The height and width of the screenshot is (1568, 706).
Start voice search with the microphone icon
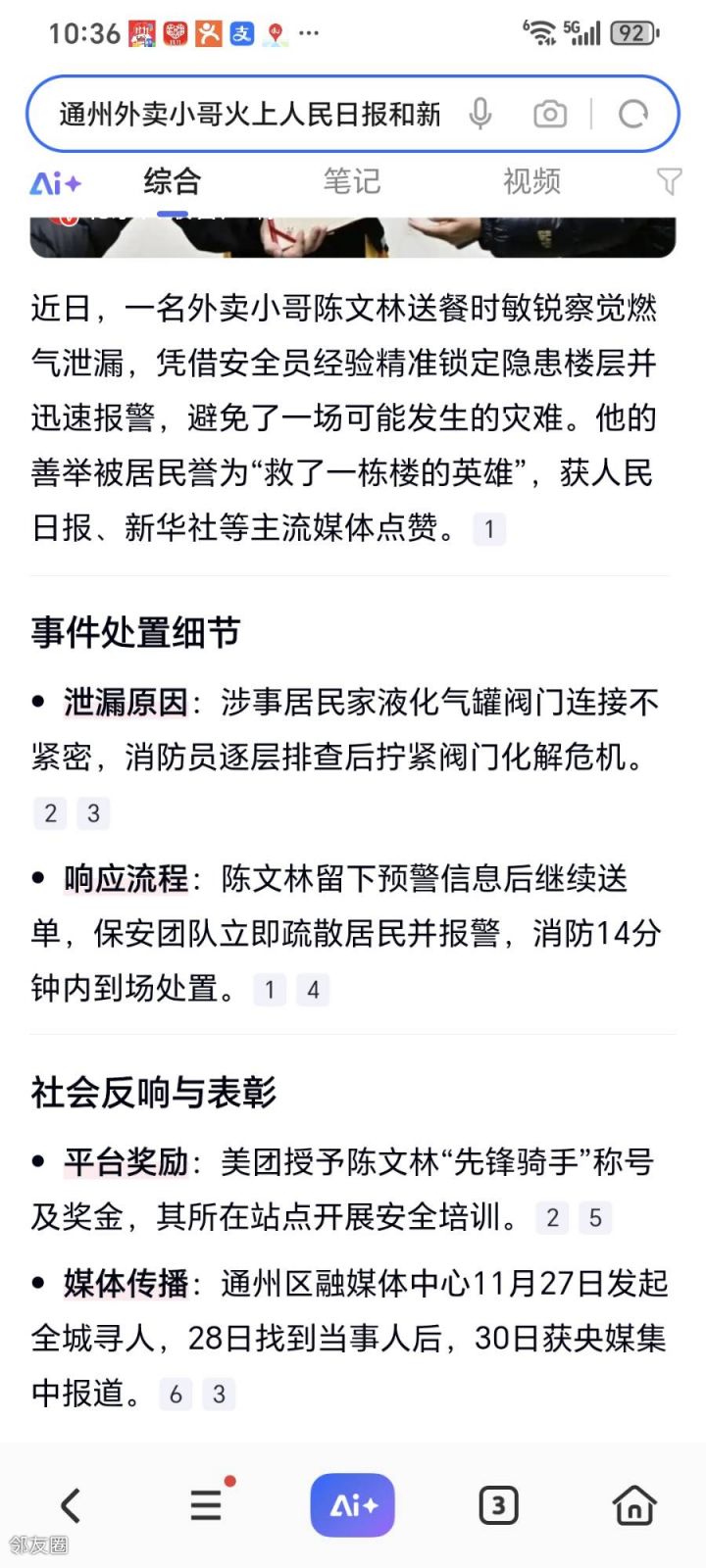click(x=479, y=115)
